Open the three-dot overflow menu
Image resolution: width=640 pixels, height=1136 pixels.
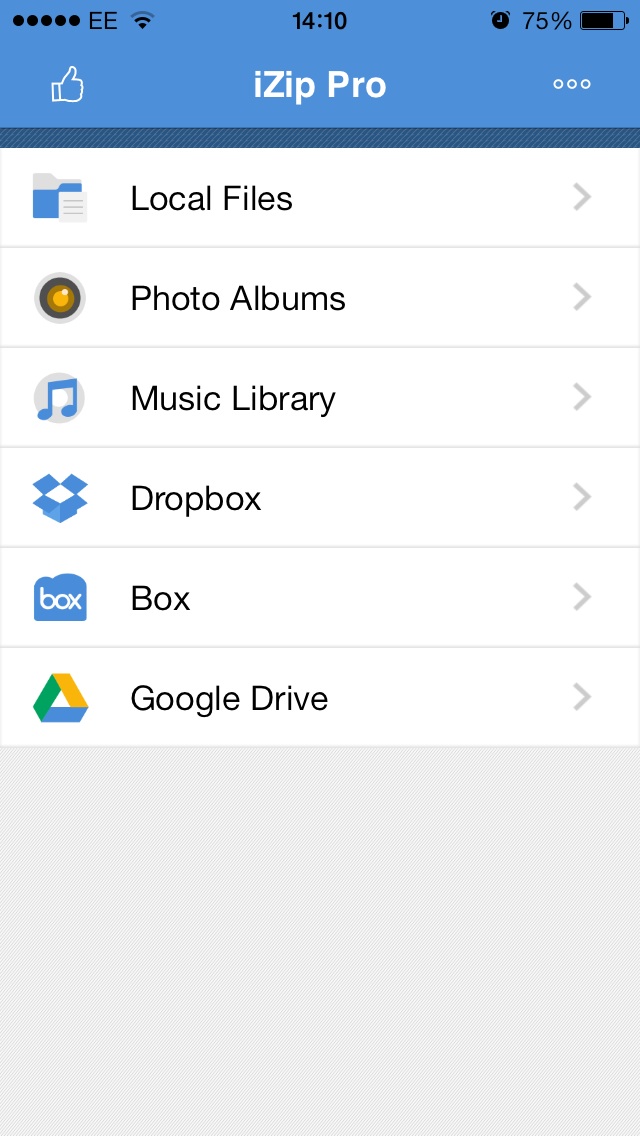pyautogui.click(x=572, y=85)
